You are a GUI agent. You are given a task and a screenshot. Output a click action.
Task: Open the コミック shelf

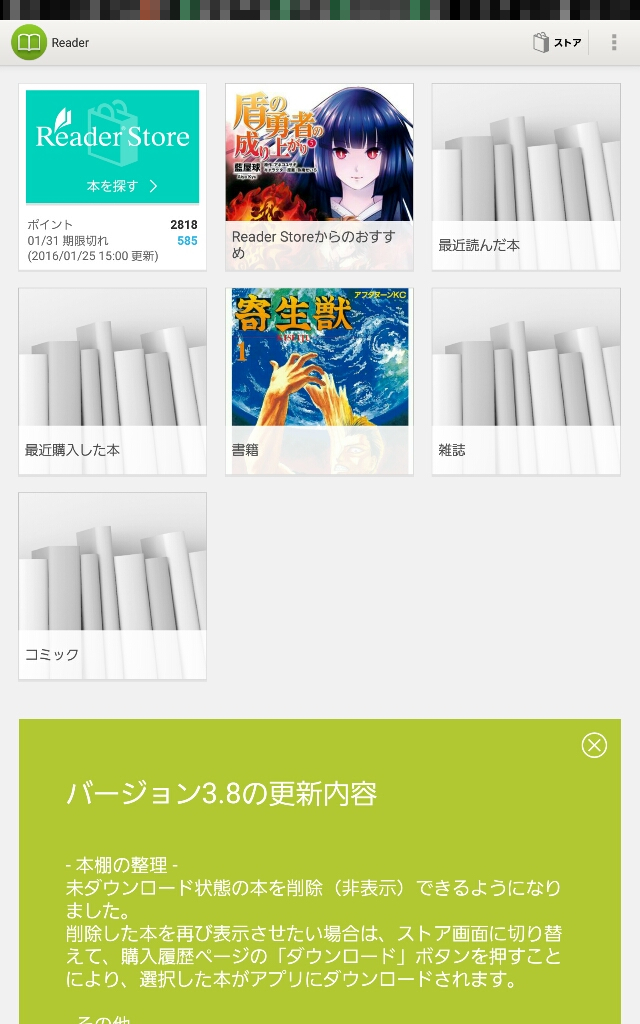tap(113, 585)
